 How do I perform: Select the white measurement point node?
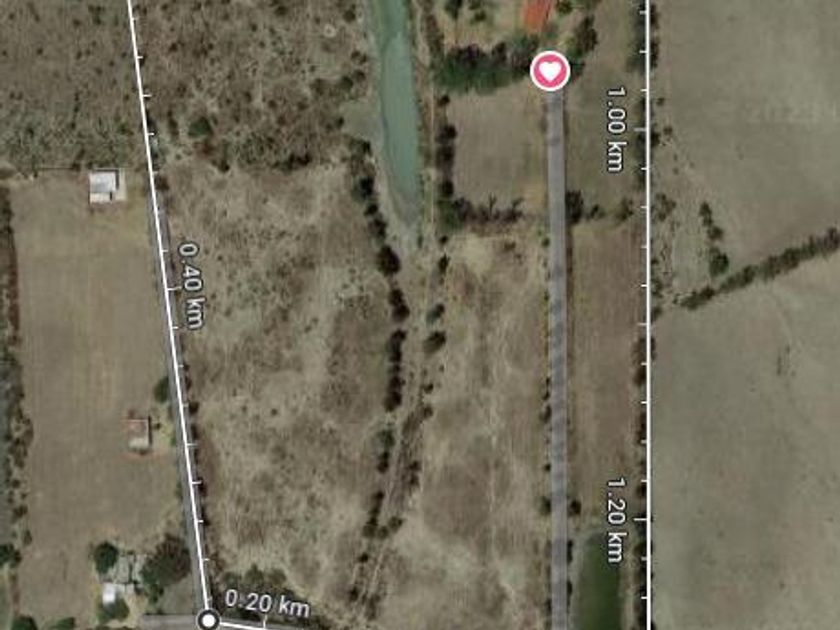(x=208, y=621)
